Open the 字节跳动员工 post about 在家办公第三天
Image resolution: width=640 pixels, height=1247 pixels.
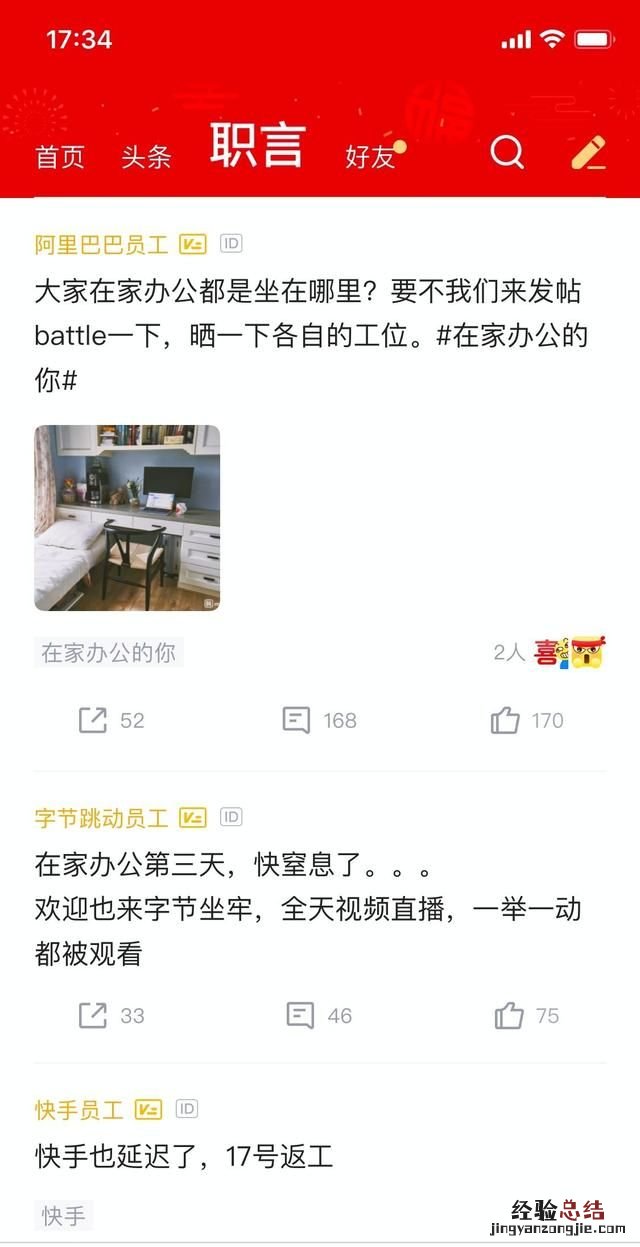[308, 909]
